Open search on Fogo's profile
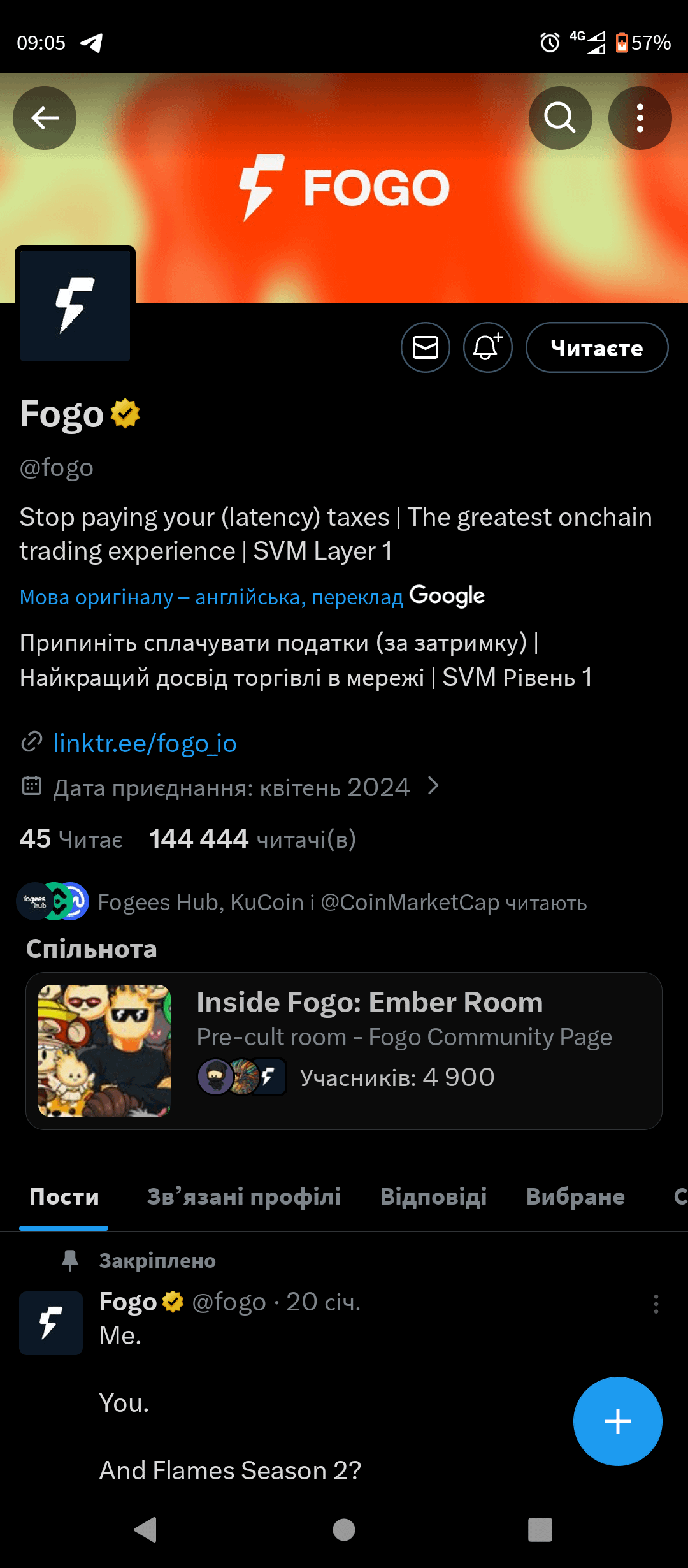Screen dimensions: 688x1568 tap(560, 118)
